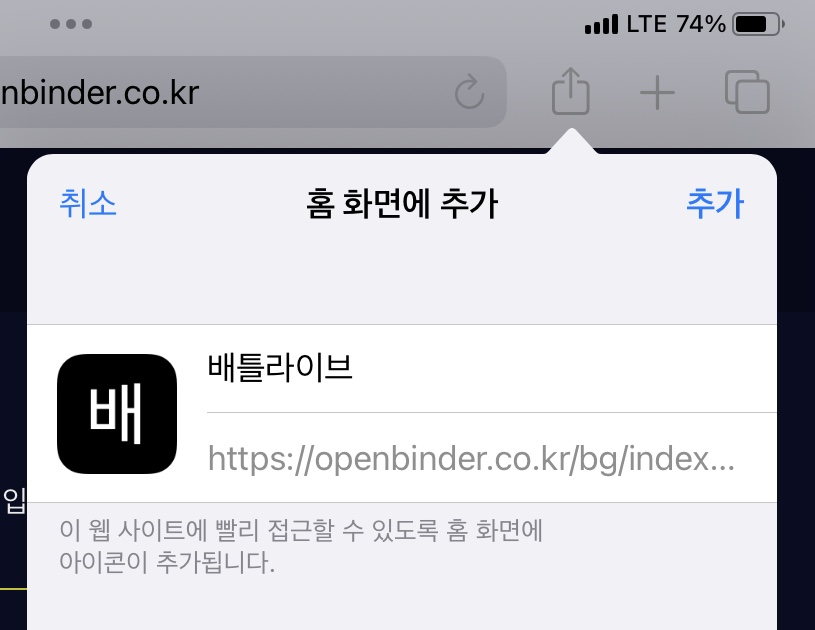Tap 취소 to cancel adding
Viewport: 815px width, 630px height.
pyautogui.click(x=88, y=204)
